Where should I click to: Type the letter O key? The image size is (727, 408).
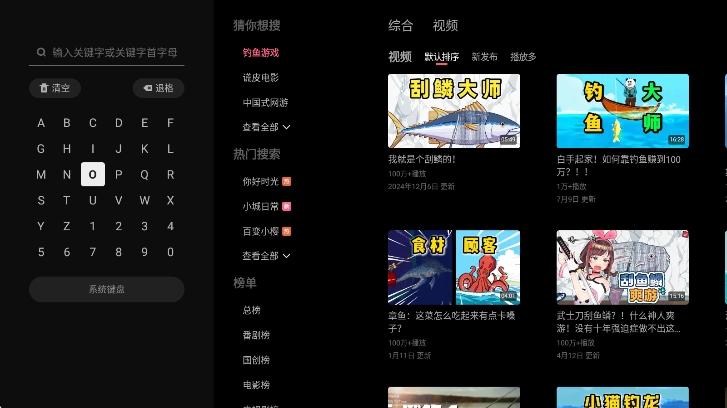[92, 174]
